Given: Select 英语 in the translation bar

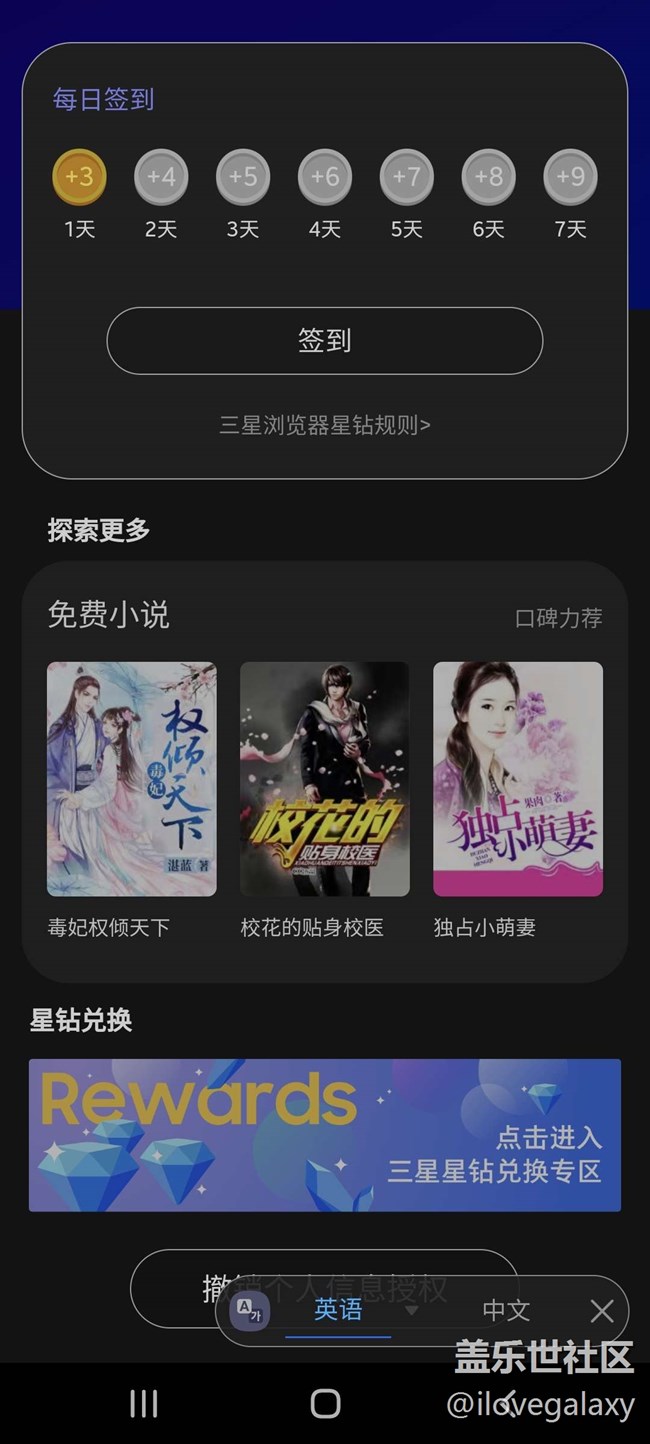Looking at the screenshot, I should click(338, 1310).
